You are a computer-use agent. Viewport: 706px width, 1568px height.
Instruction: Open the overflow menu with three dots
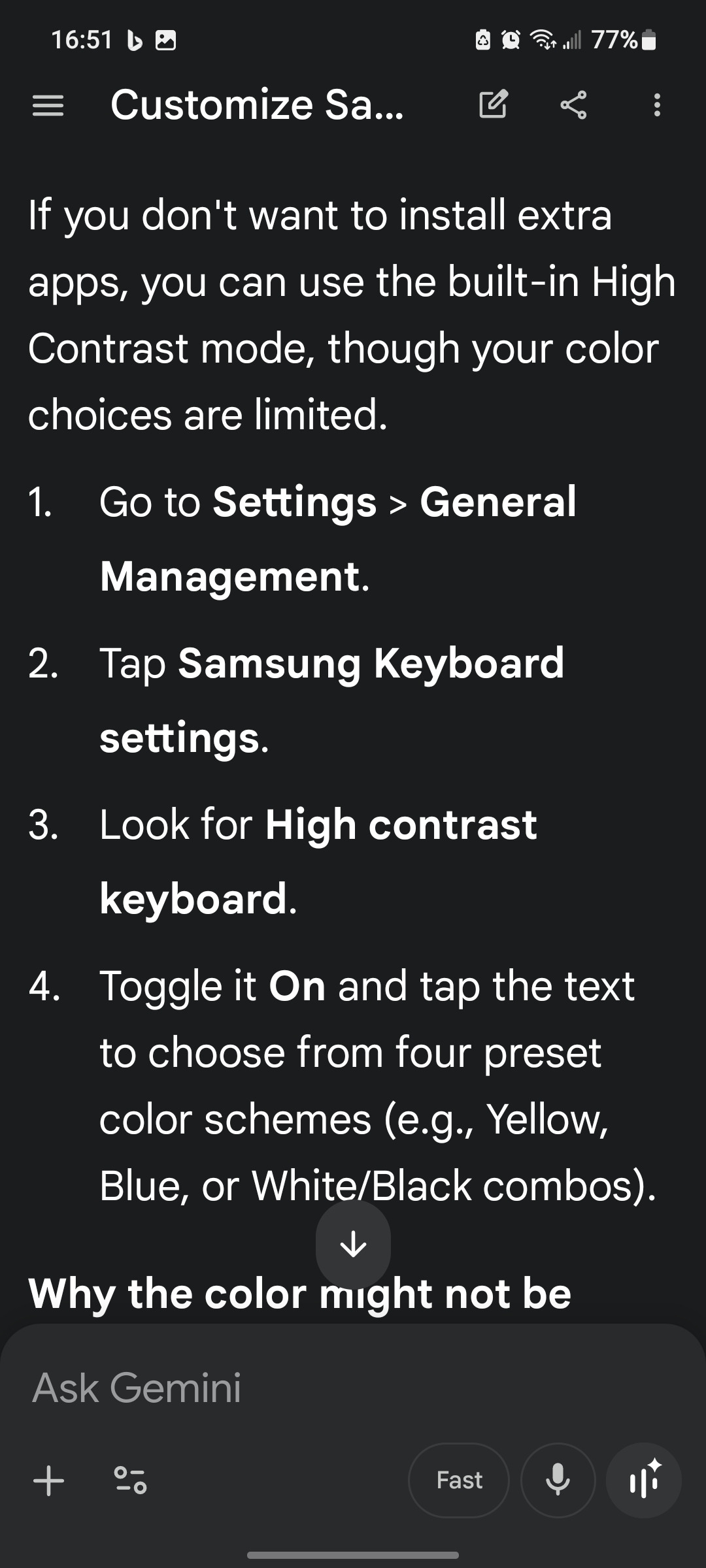pyautogui.click(x=656, y=105)
